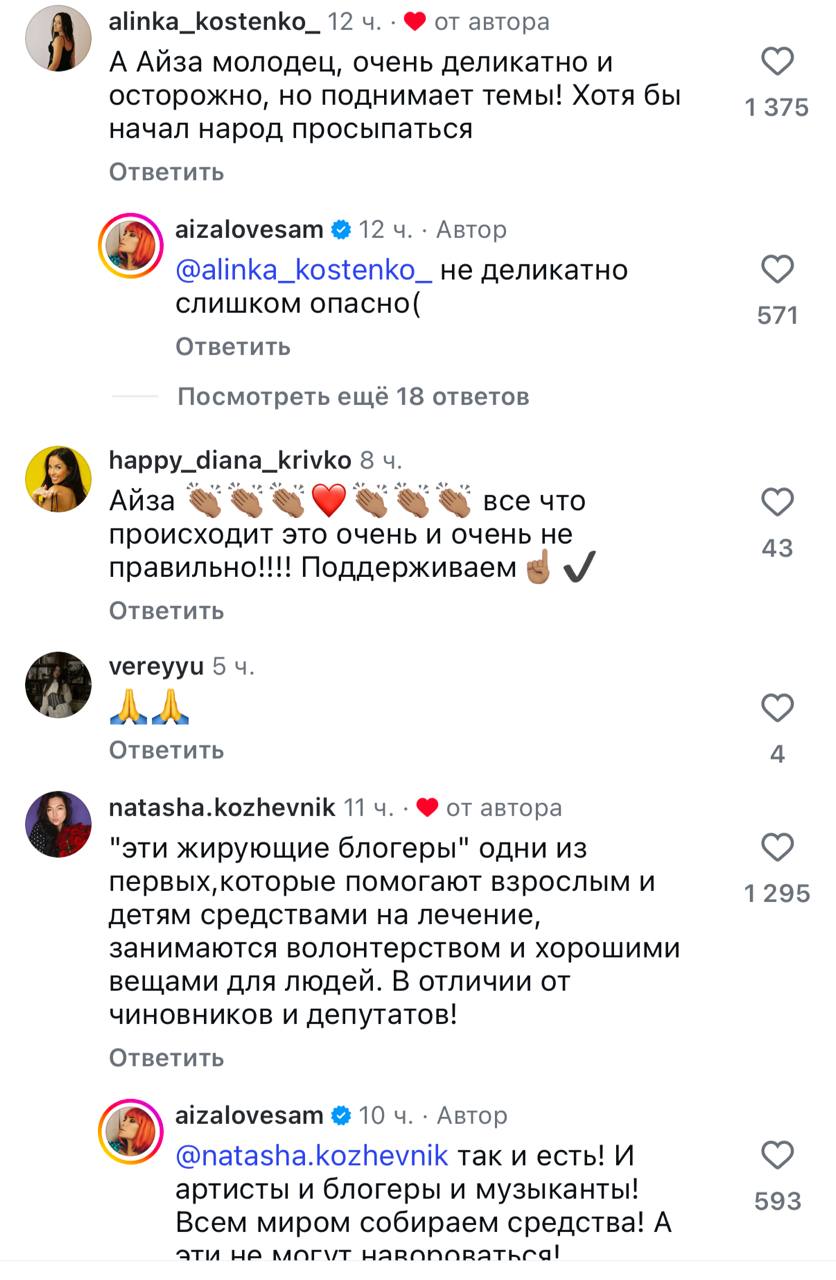Reply to aizalovesam's 'слишком опасно' reply

point(233,346)
